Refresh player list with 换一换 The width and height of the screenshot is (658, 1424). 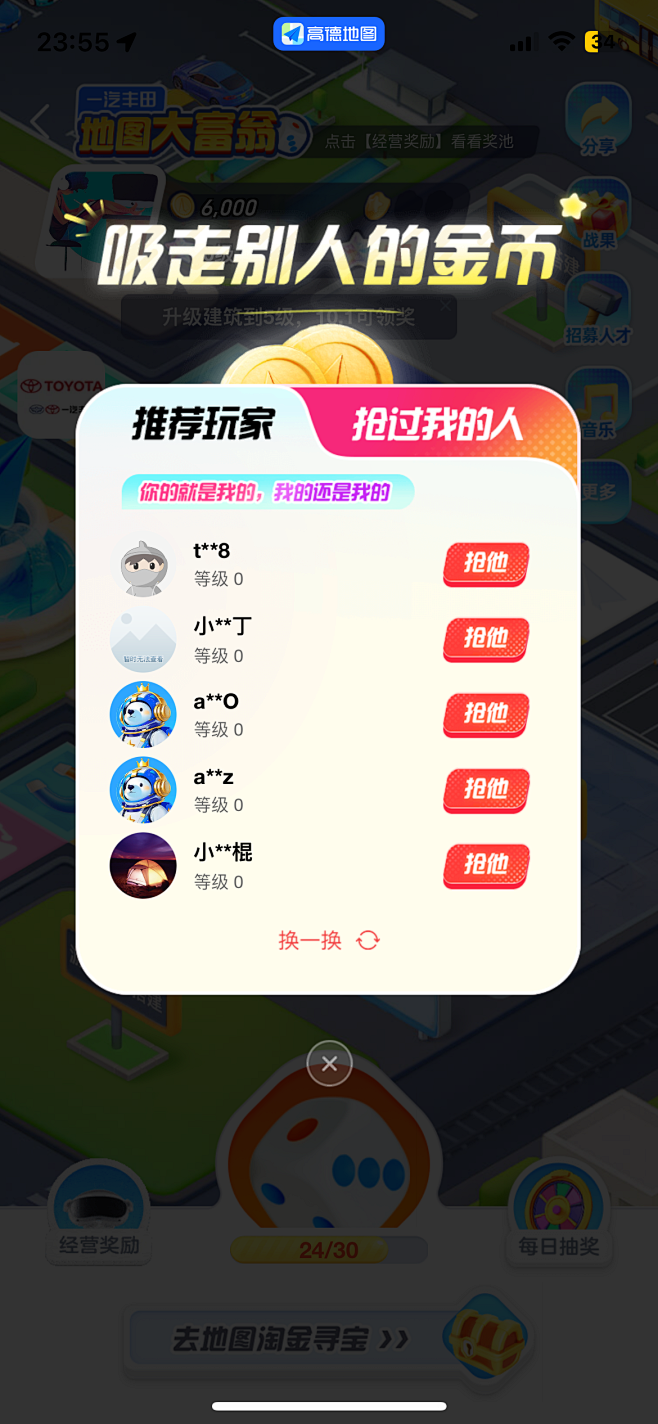pyautogui.click(x=328, y=940)
